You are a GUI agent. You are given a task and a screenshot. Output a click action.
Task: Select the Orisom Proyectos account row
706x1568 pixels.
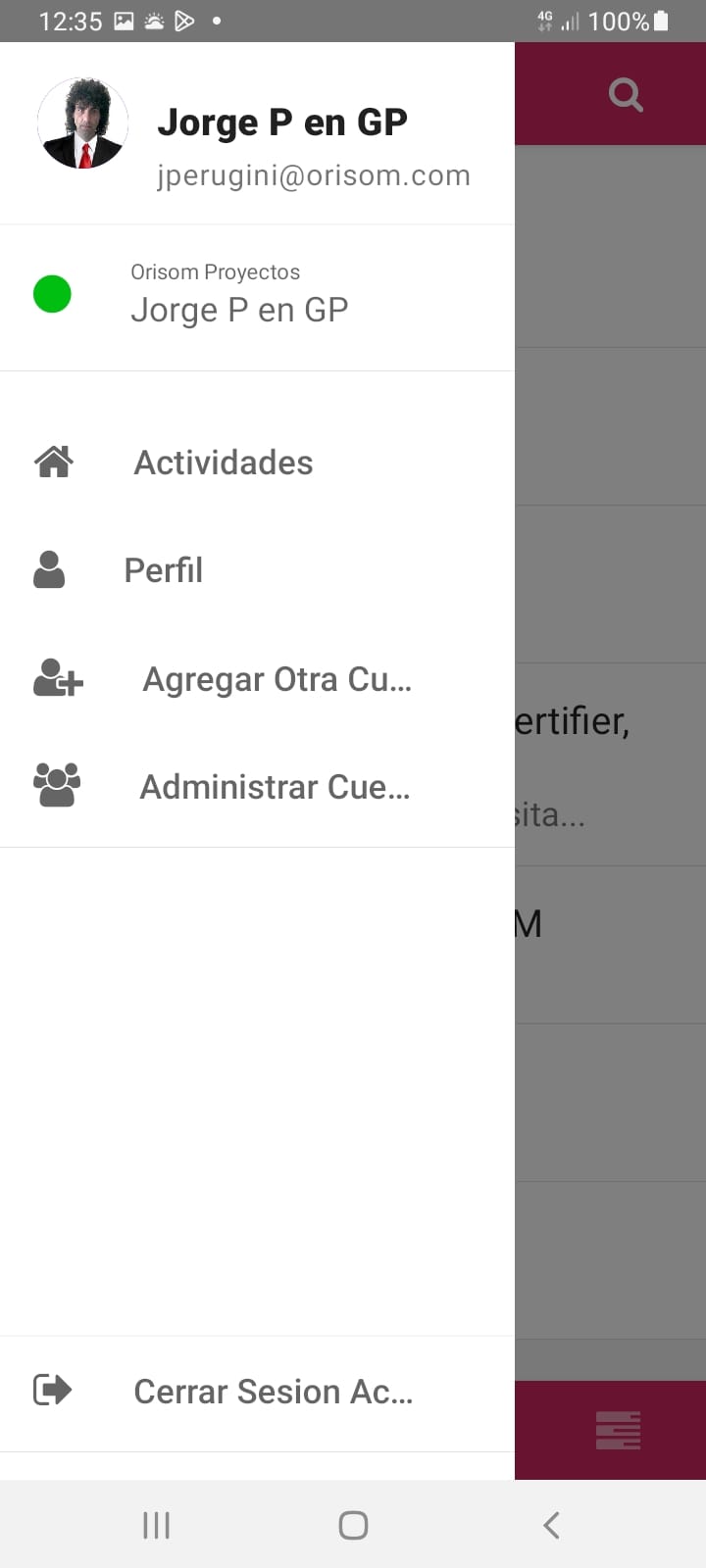click(x=238, y=296)
